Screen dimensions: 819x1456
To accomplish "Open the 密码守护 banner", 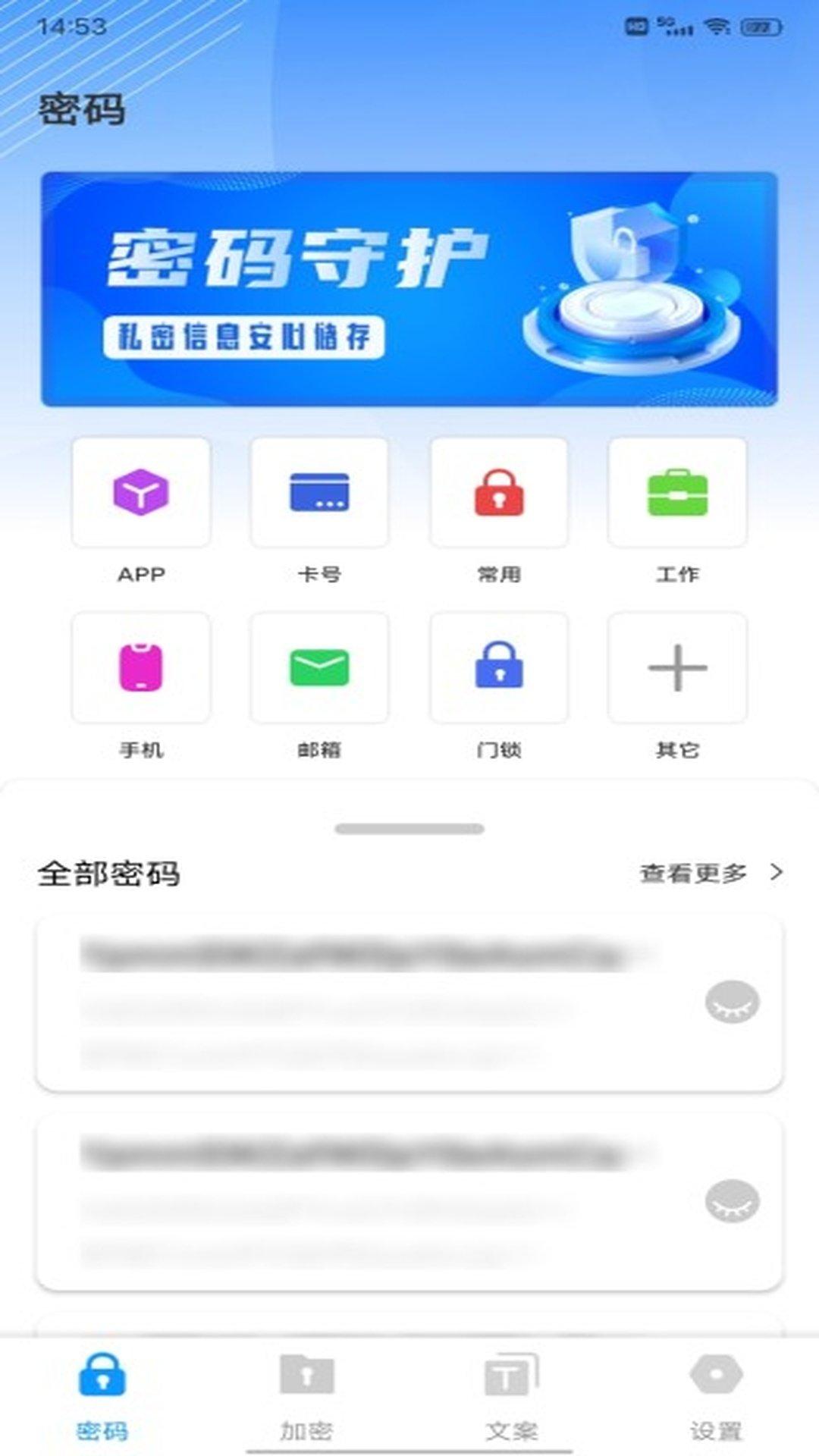I will pyautogui.click(x=409, y=289).
